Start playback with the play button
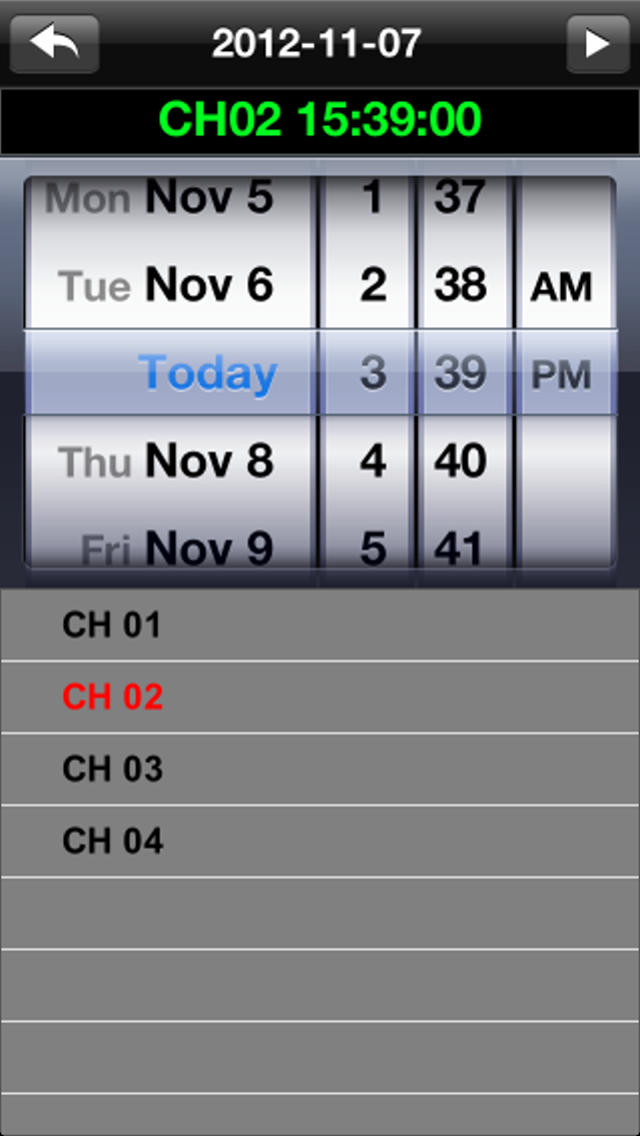This screenshot has height=1136, width=640. coord(598,43)
